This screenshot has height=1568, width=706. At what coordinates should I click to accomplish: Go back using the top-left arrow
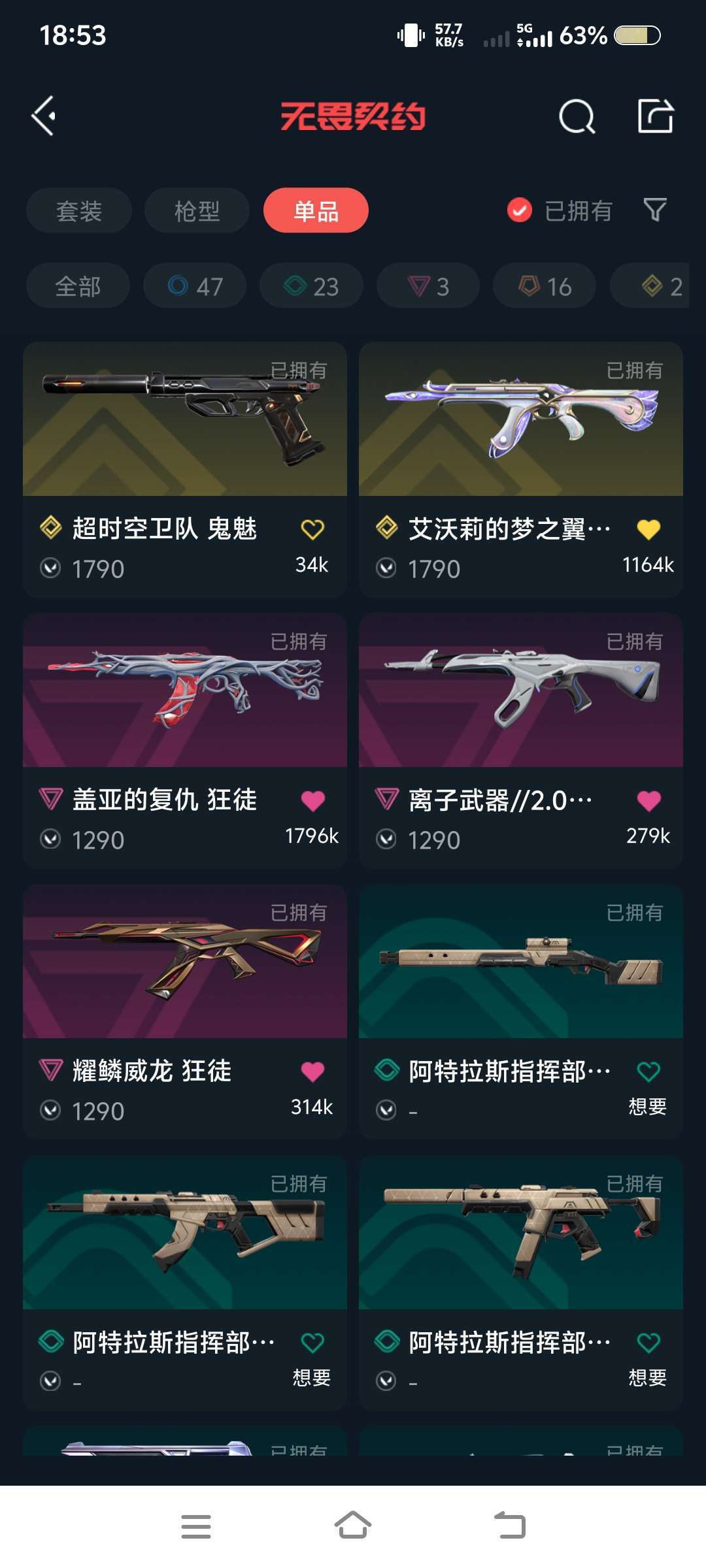44,116
